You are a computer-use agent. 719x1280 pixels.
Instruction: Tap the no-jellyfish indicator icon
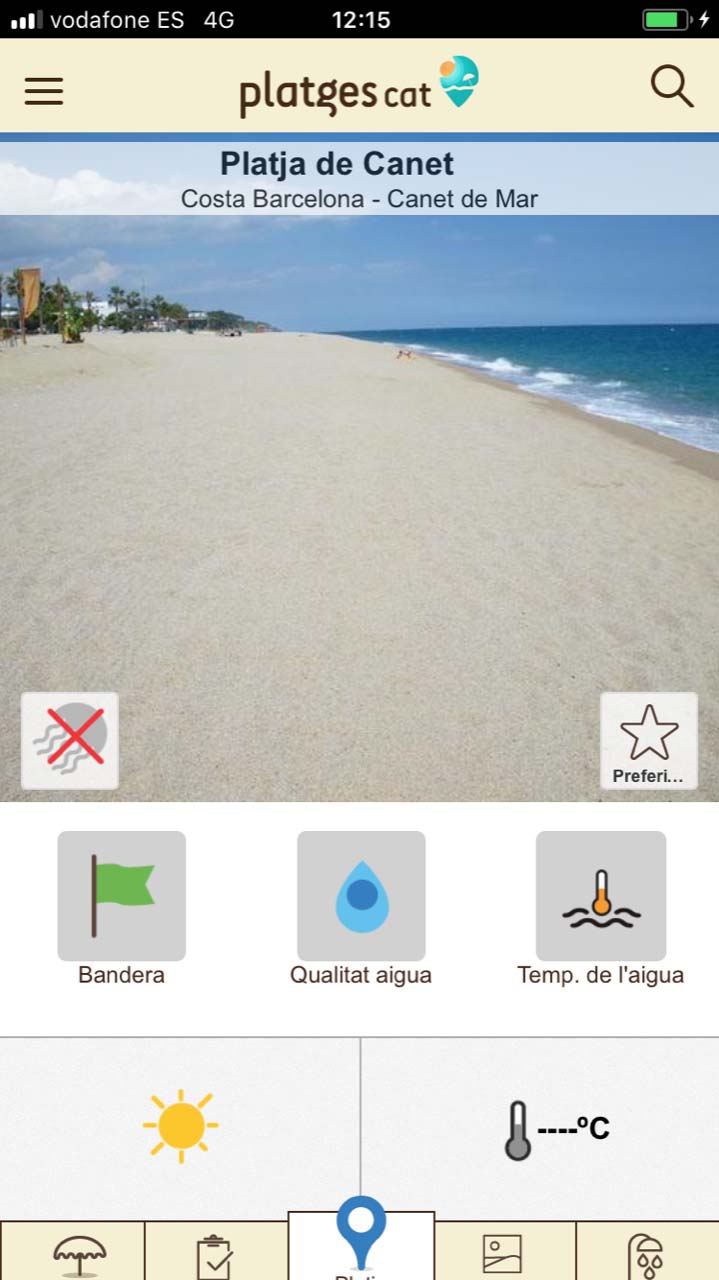pos(70,741)
